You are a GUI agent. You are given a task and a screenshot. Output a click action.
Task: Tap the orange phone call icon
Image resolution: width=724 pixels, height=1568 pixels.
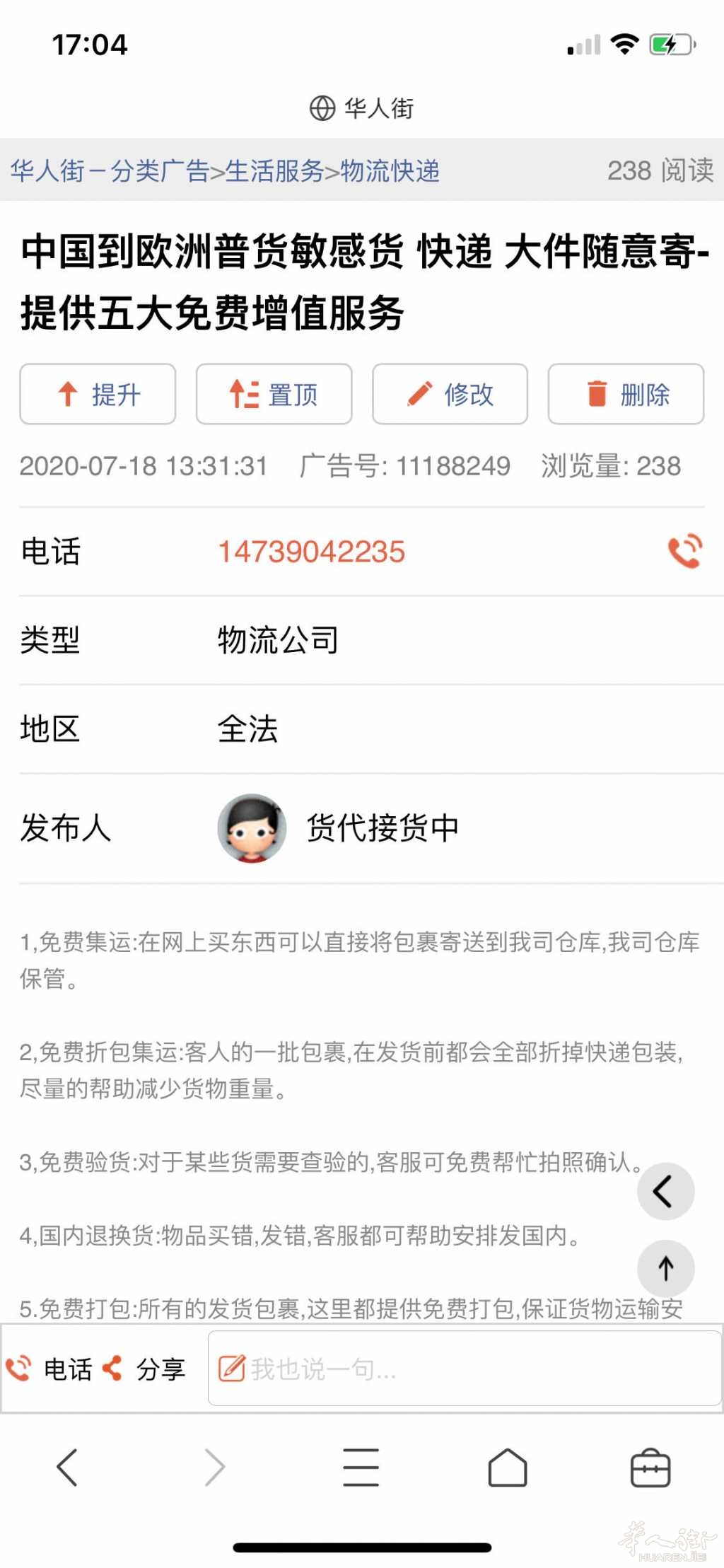[x=685, y=551]
